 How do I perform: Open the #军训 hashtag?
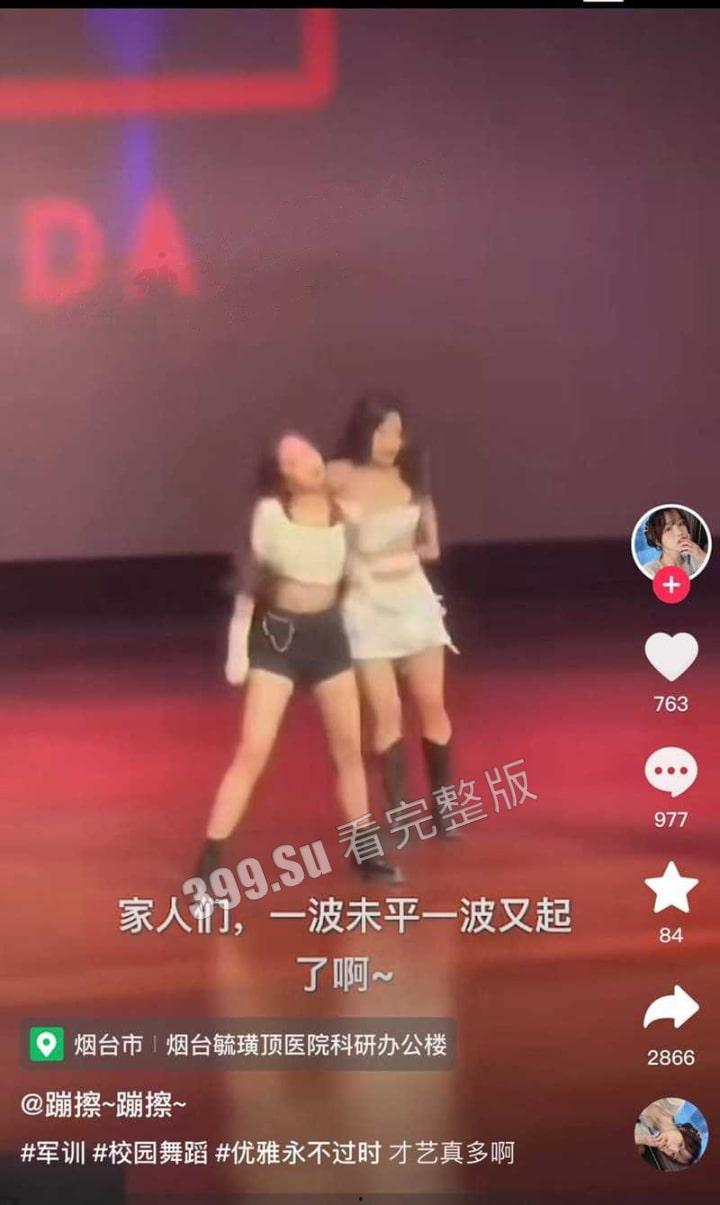point(53,1153)
